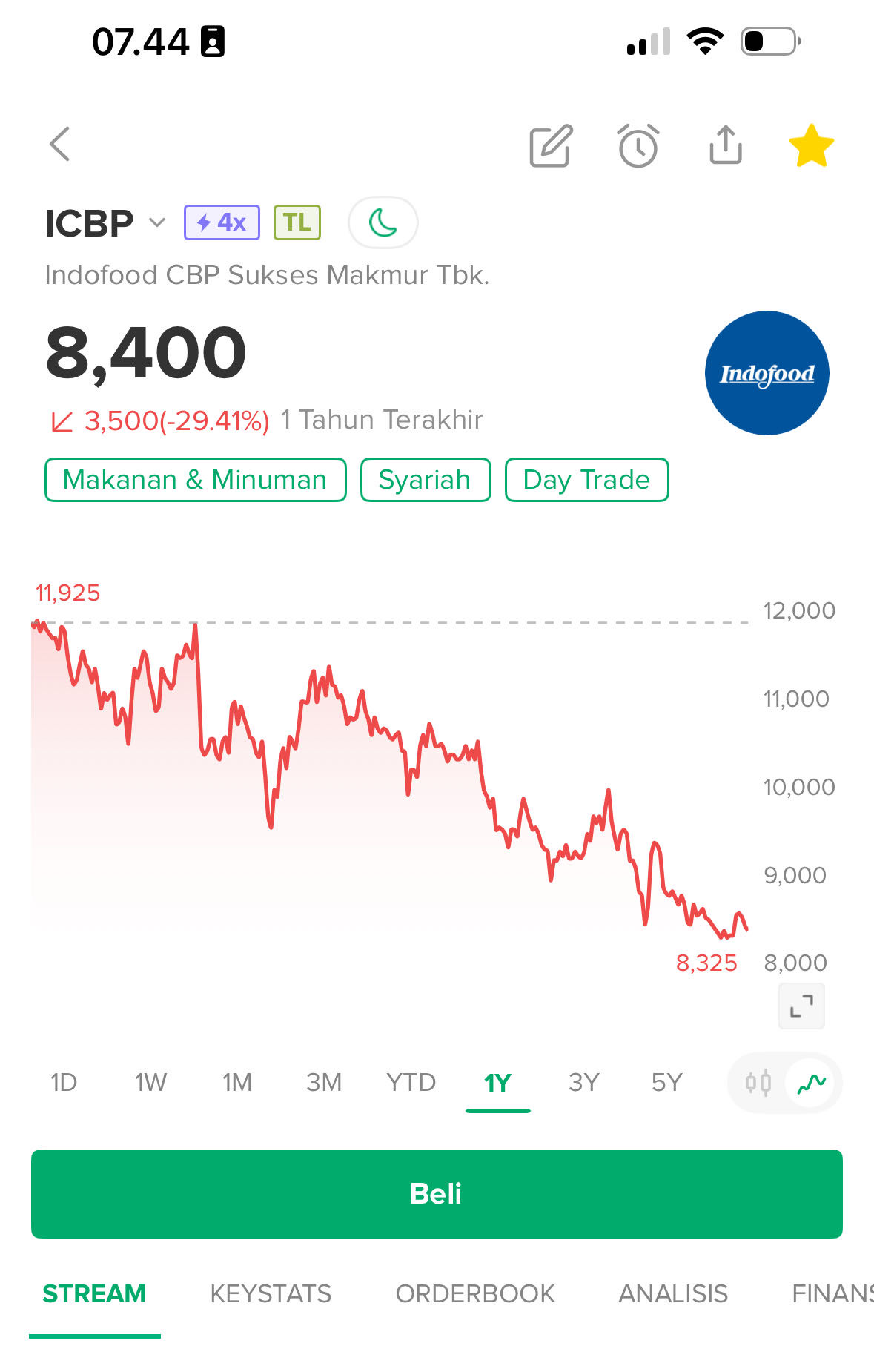Share the ICBP stock page
The width and height of the screenshot is (874, 1372).
coord(725,145)
